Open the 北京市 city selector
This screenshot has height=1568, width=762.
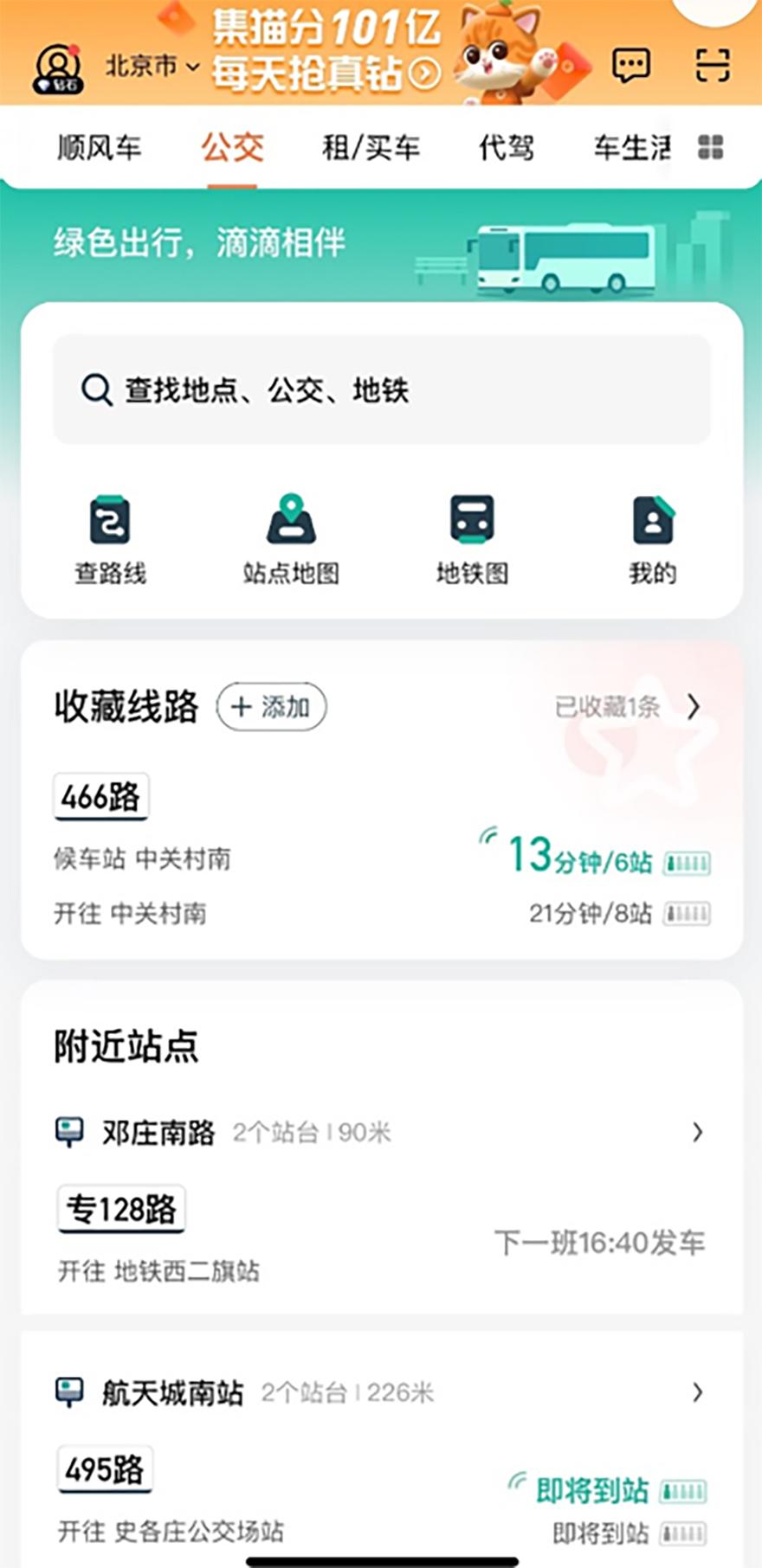[x=152, y=66]
